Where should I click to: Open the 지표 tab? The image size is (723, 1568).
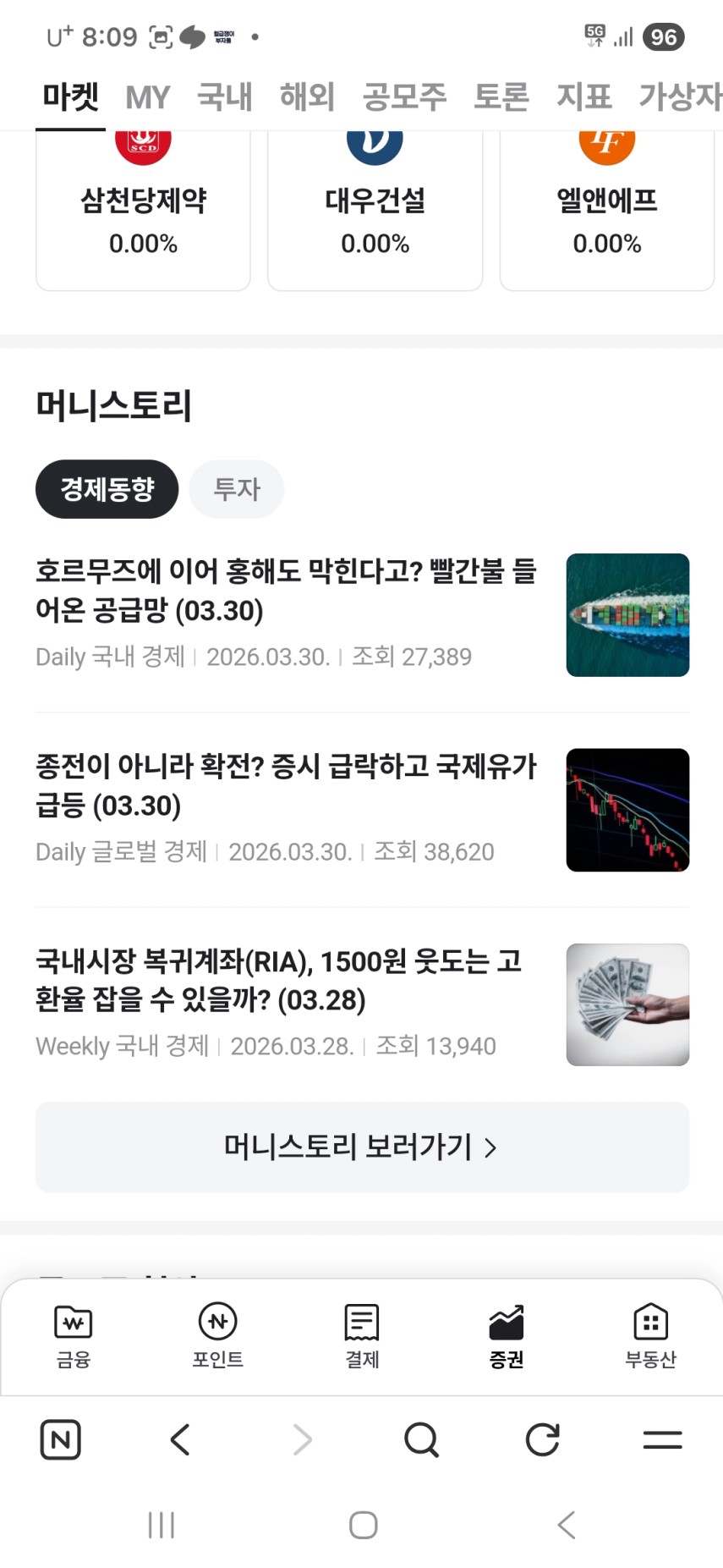(x=583, y=97)
